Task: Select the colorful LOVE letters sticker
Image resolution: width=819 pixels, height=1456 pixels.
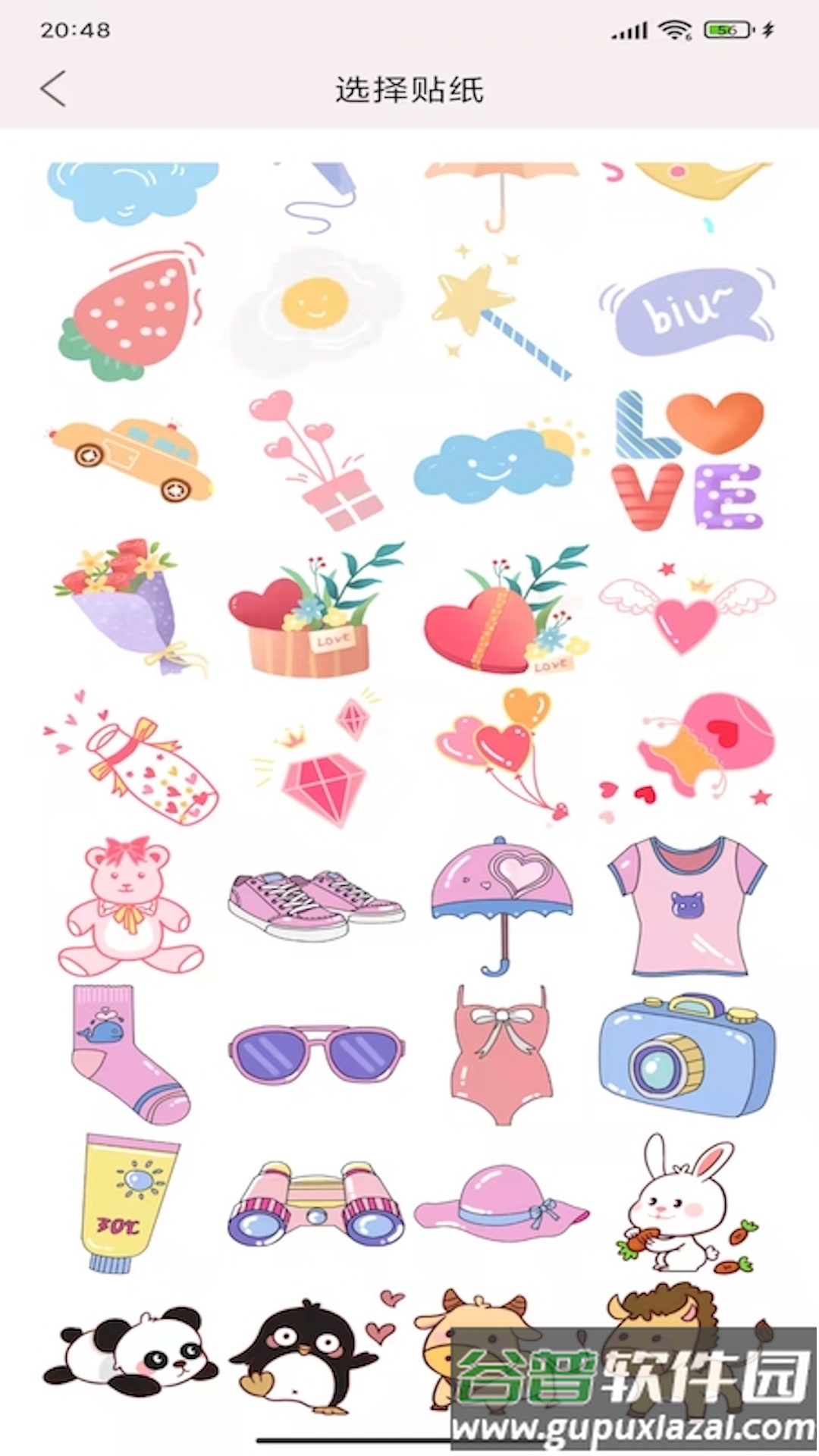Action: click(686, 460)
